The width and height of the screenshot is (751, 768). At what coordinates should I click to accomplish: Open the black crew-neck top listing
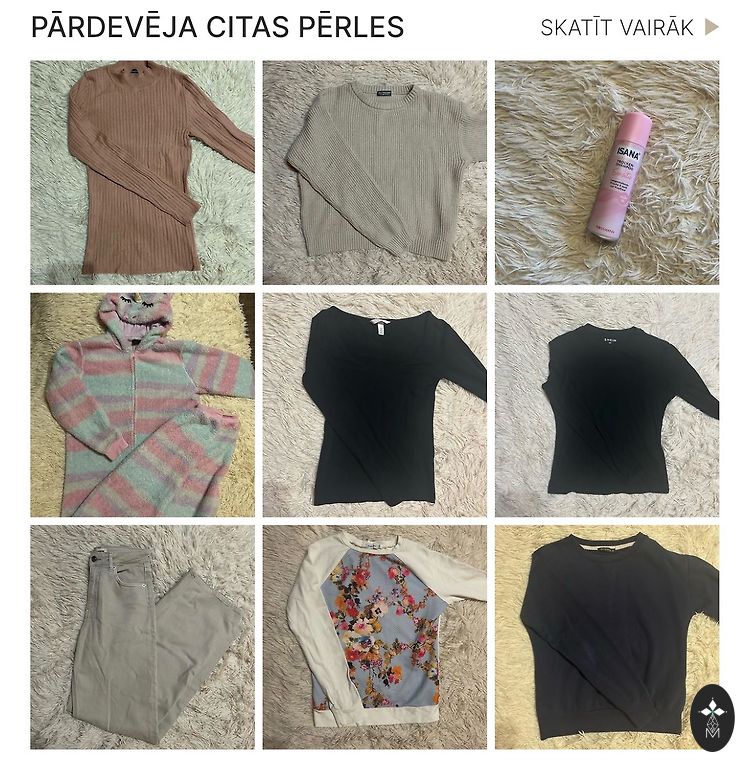pos(606,404)
